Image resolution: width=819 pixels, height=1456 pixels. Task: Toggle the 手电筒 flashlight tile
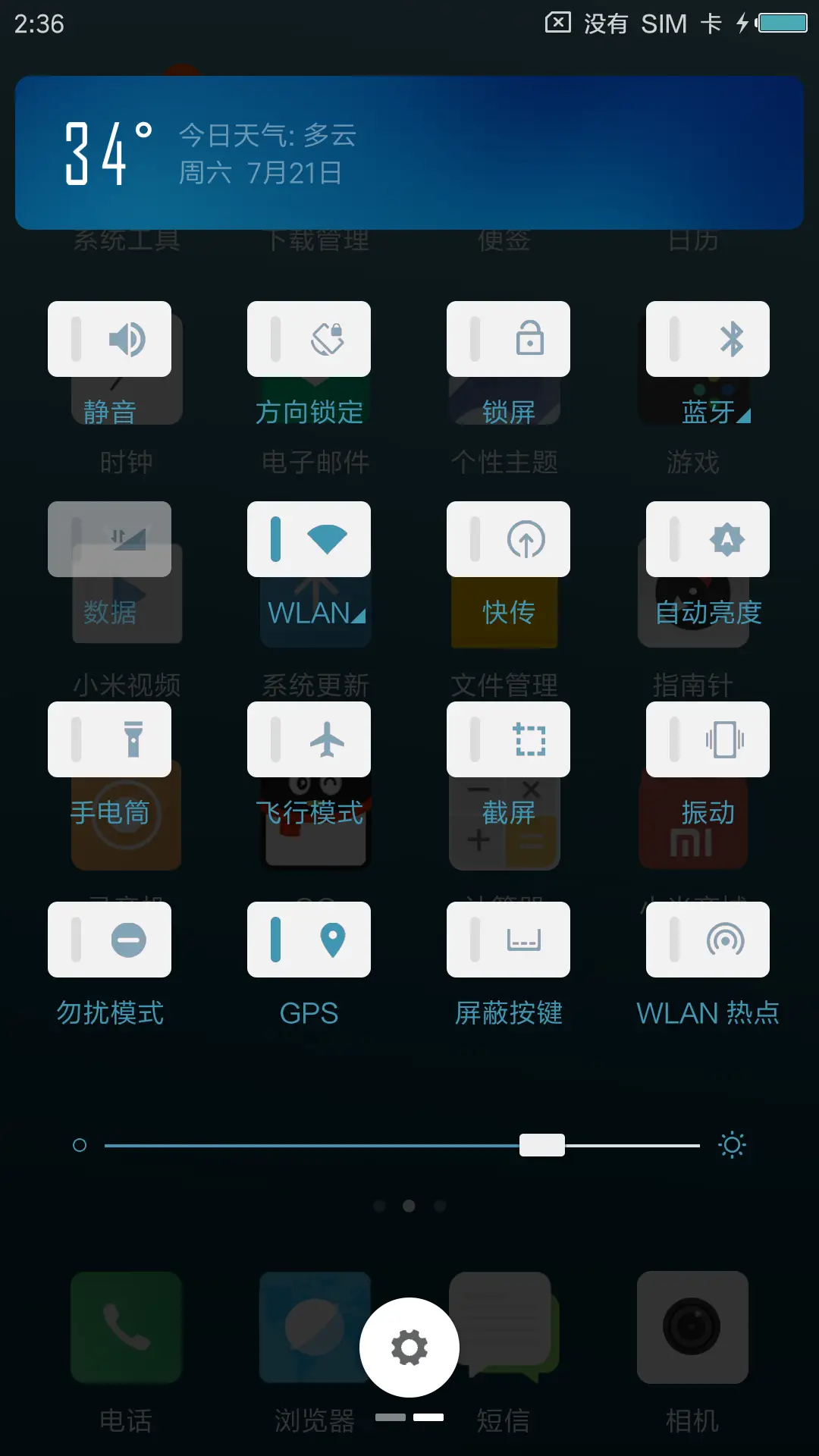pyautogui.click(x=109, y=739)
